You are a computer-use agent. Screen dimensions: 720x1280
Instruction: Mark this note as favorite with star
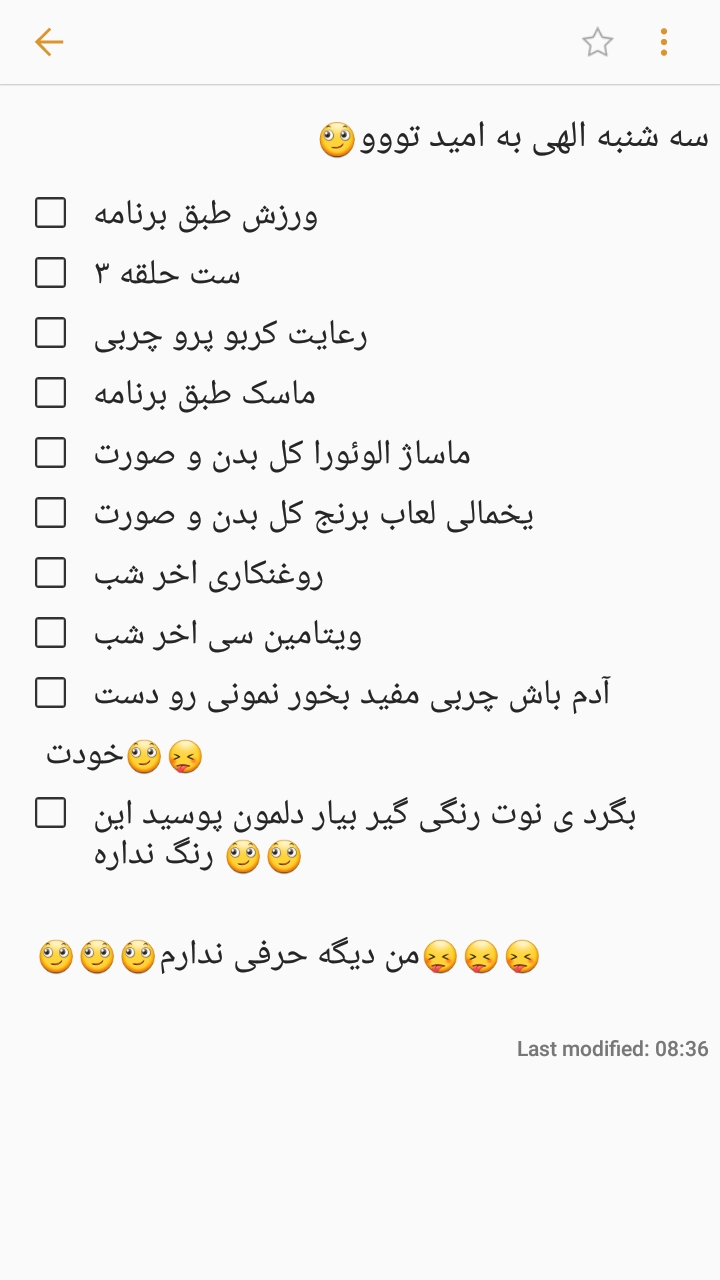coord(597,42)
